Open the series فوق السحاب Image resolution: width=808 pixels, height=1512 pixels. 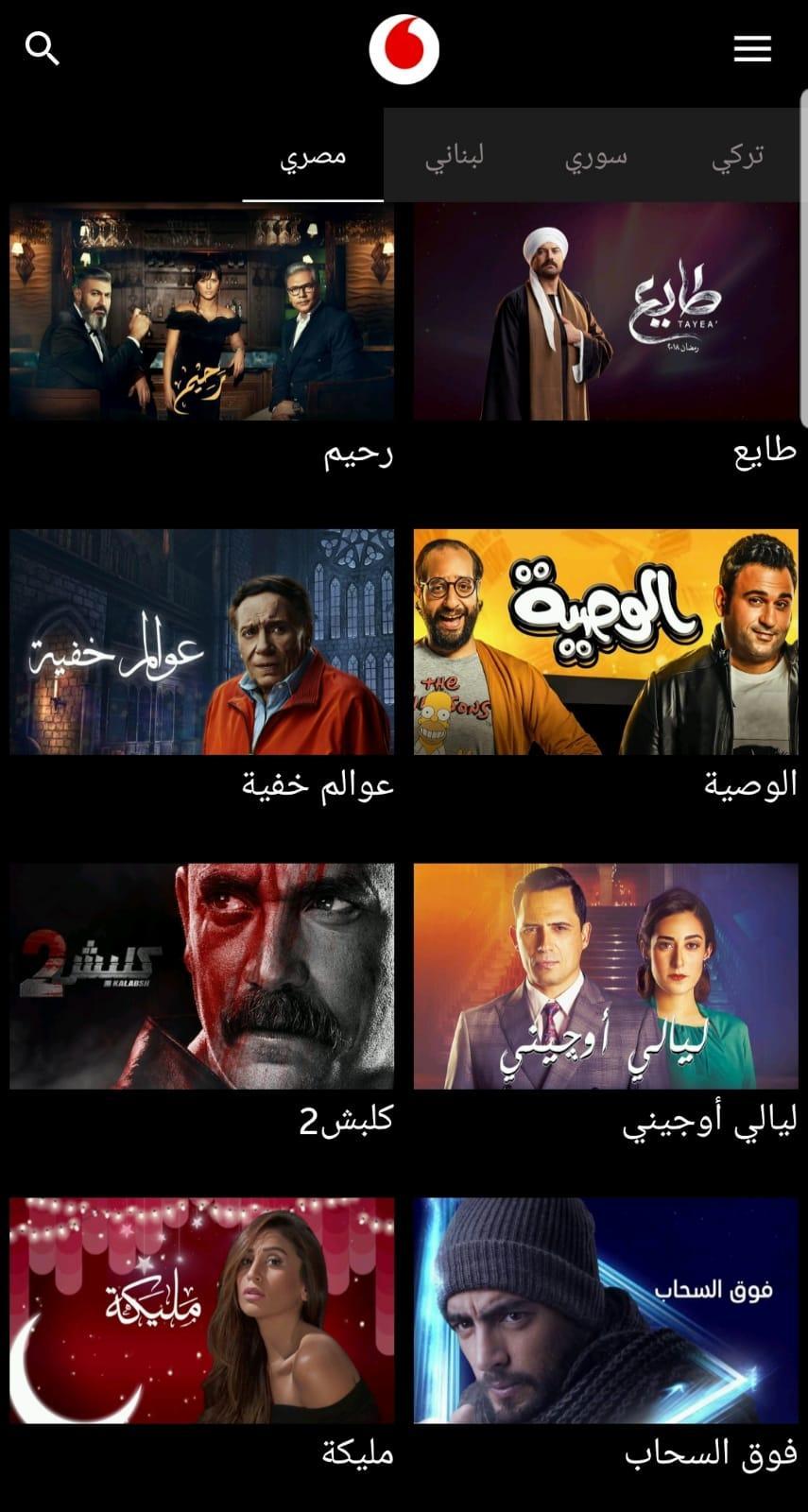coord(606,1311)
